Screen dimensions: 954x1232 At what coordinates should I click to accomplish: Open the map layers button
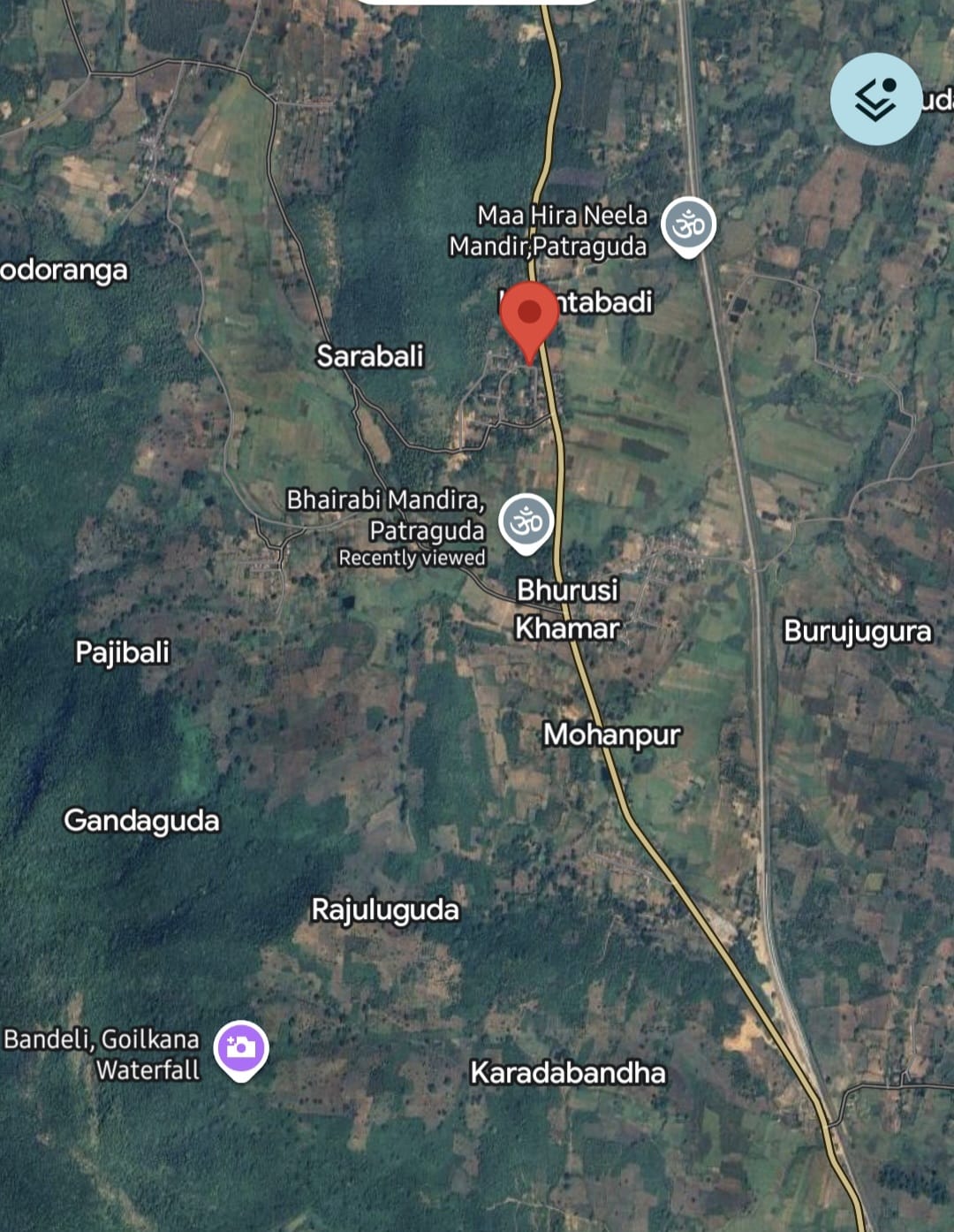(x=875, y=99)
